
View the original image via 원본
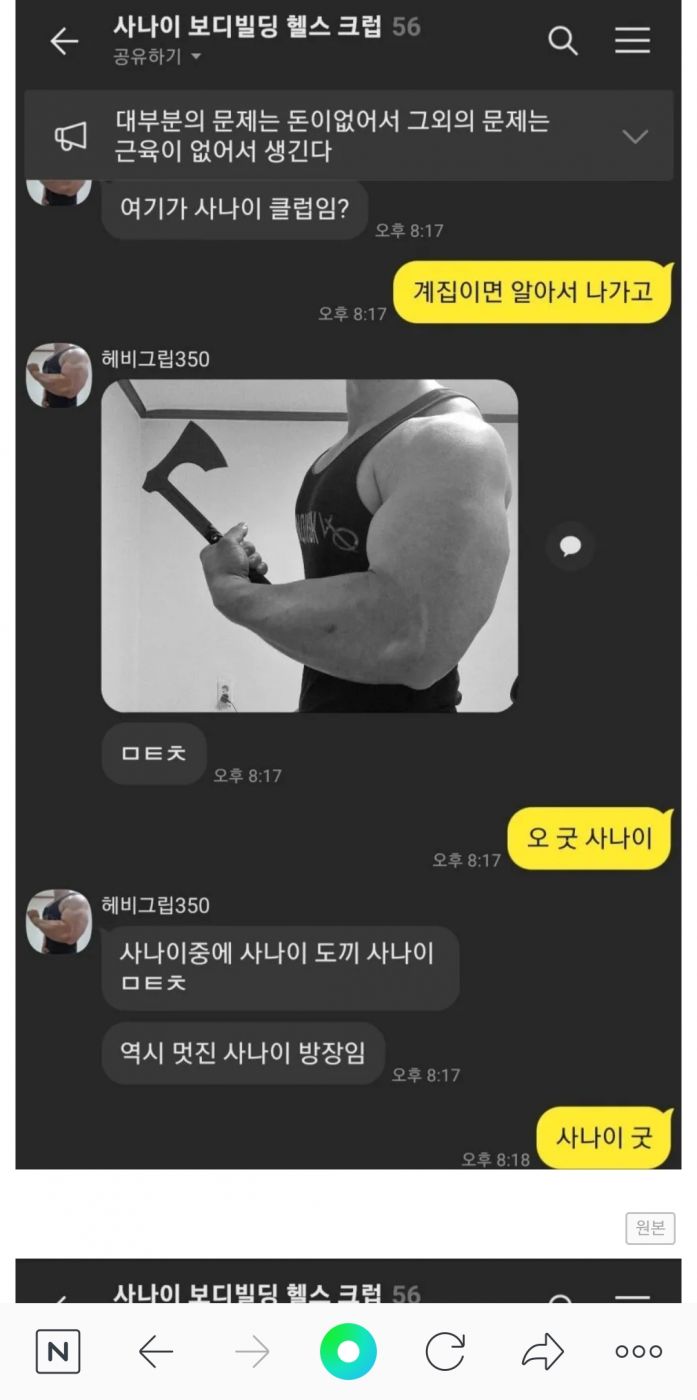click(x=650, y=1228)
